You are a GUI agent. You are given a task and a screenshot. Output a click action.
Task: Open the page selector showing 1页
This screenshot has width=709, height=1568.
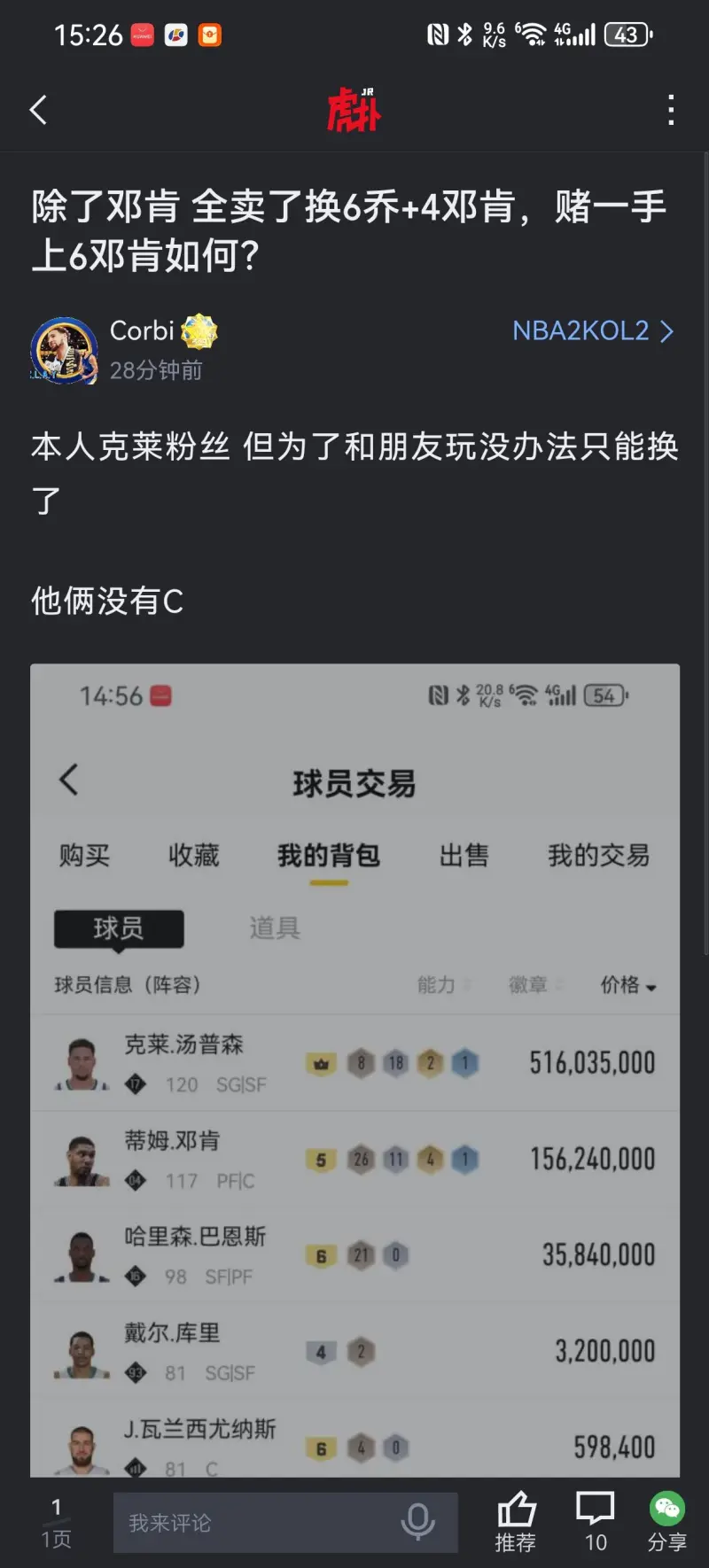56,1523
